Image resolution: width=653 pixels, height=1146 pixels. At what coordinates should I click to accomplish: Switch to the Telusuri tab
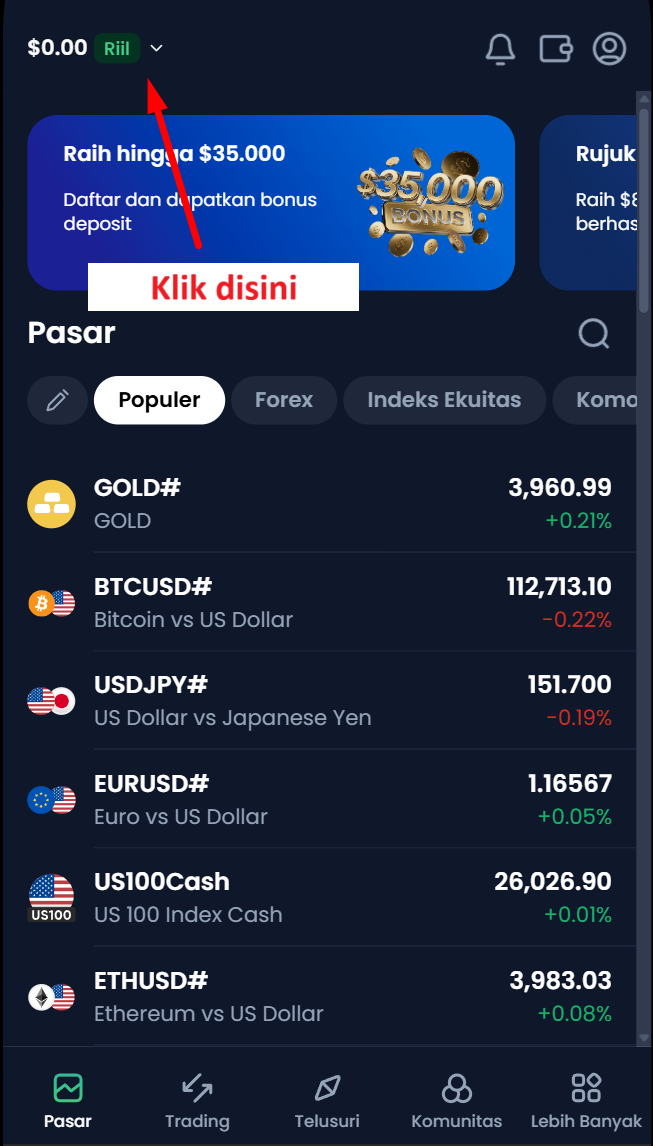[x=327, y=1100]
